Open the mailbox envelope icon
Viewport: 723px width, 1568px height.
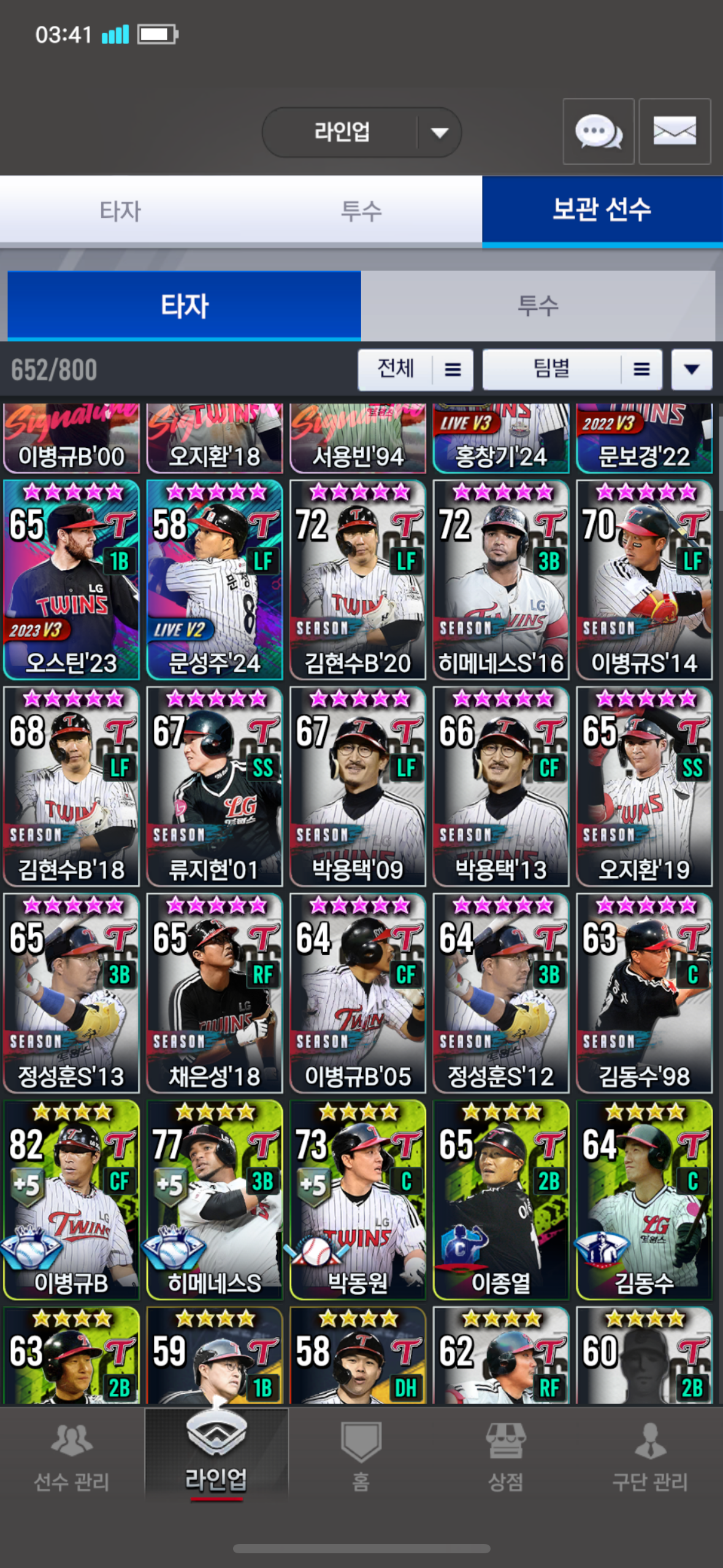pyautogui.click(x=675, y=131)
